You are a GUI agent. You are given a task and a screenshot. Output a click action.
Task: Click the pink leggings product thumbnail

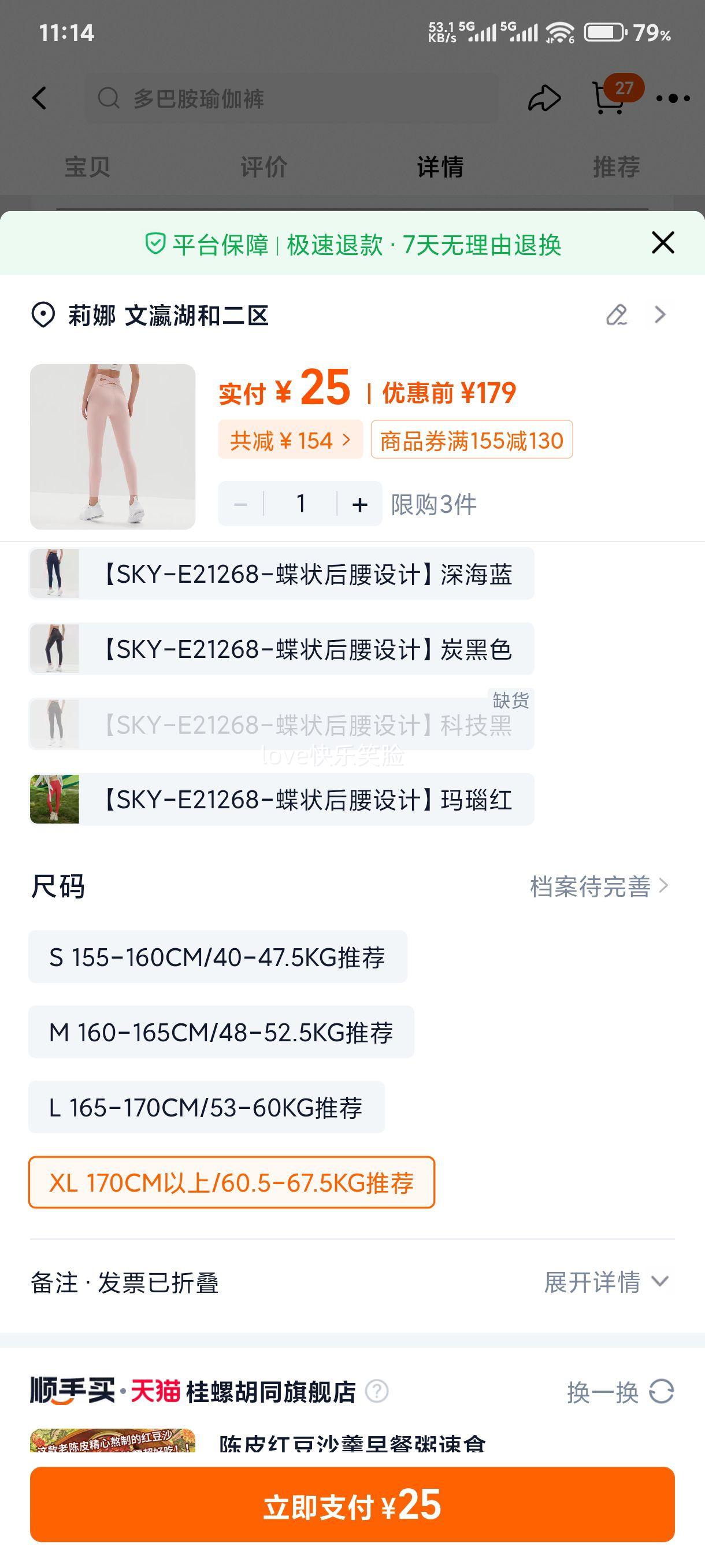[113, 446]
